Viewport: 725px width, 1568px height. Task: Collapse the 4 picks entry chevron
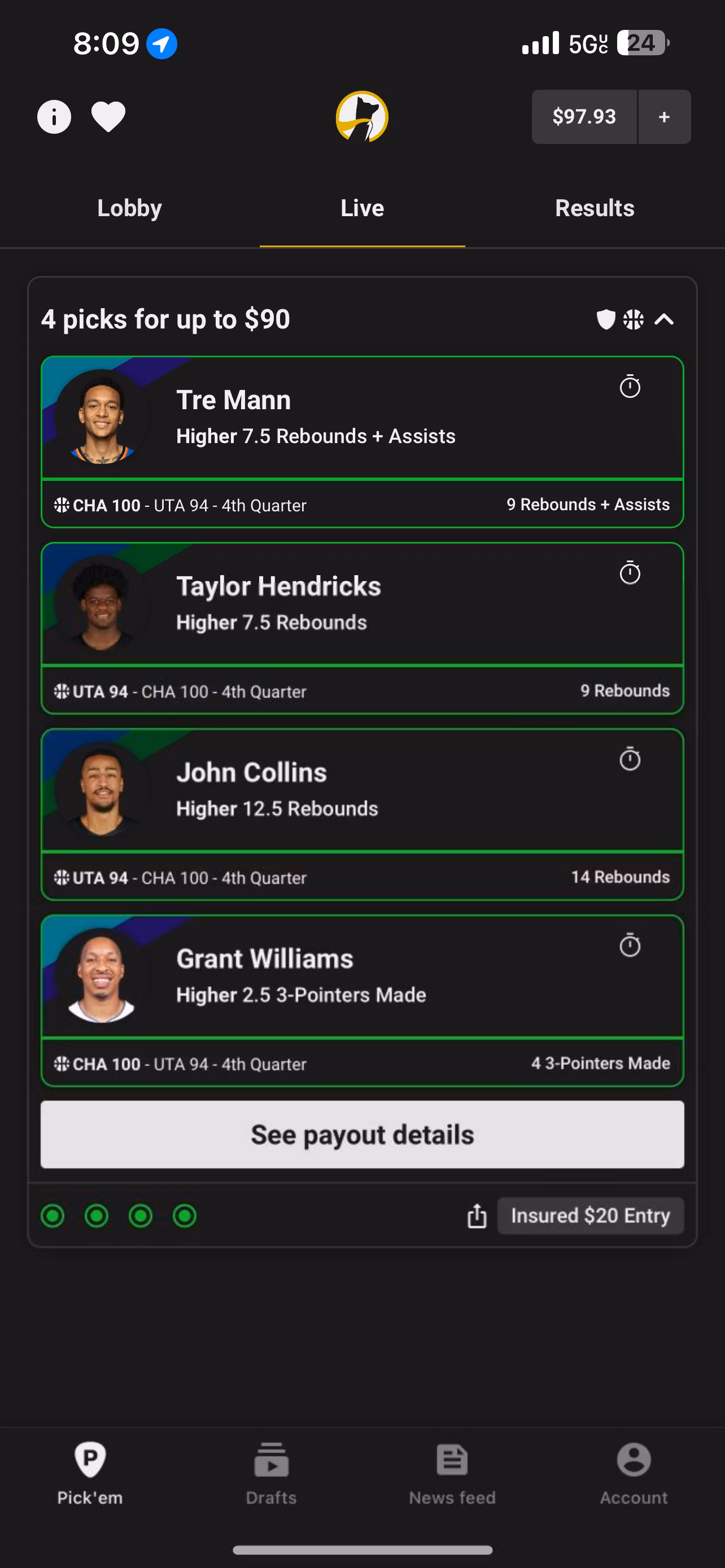coord(664,319)
